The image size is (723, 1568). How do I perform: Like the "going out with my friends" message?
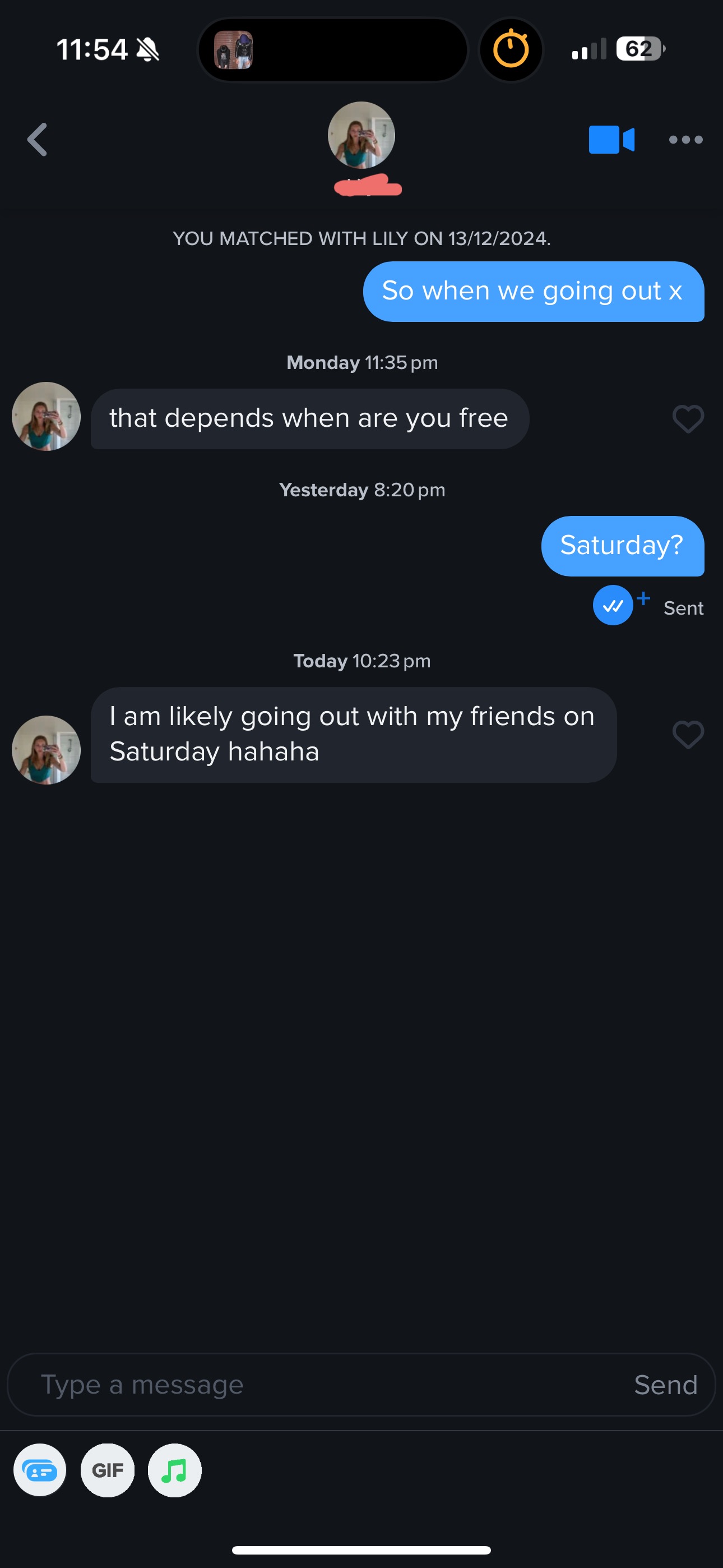[x=688, y=734]
